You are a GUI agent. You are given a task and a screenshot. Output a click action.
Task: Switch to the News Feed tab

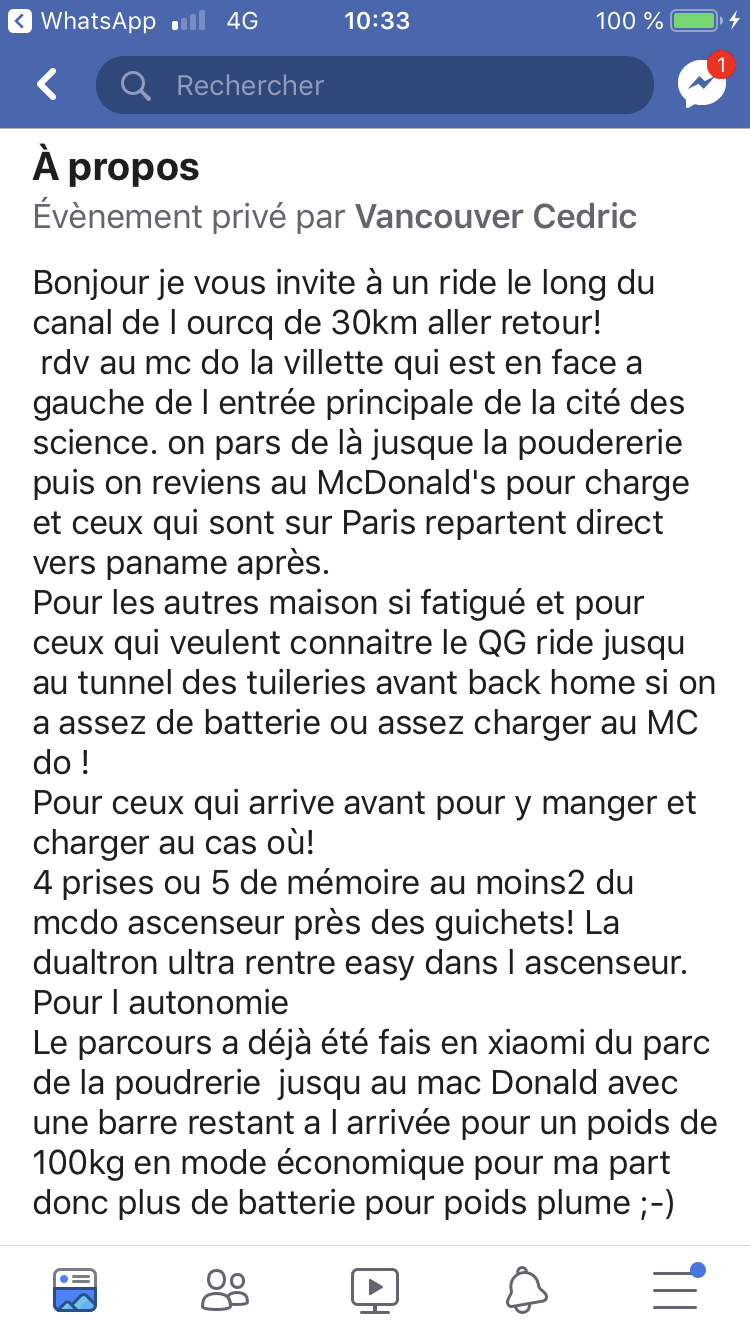[75, 1289]
